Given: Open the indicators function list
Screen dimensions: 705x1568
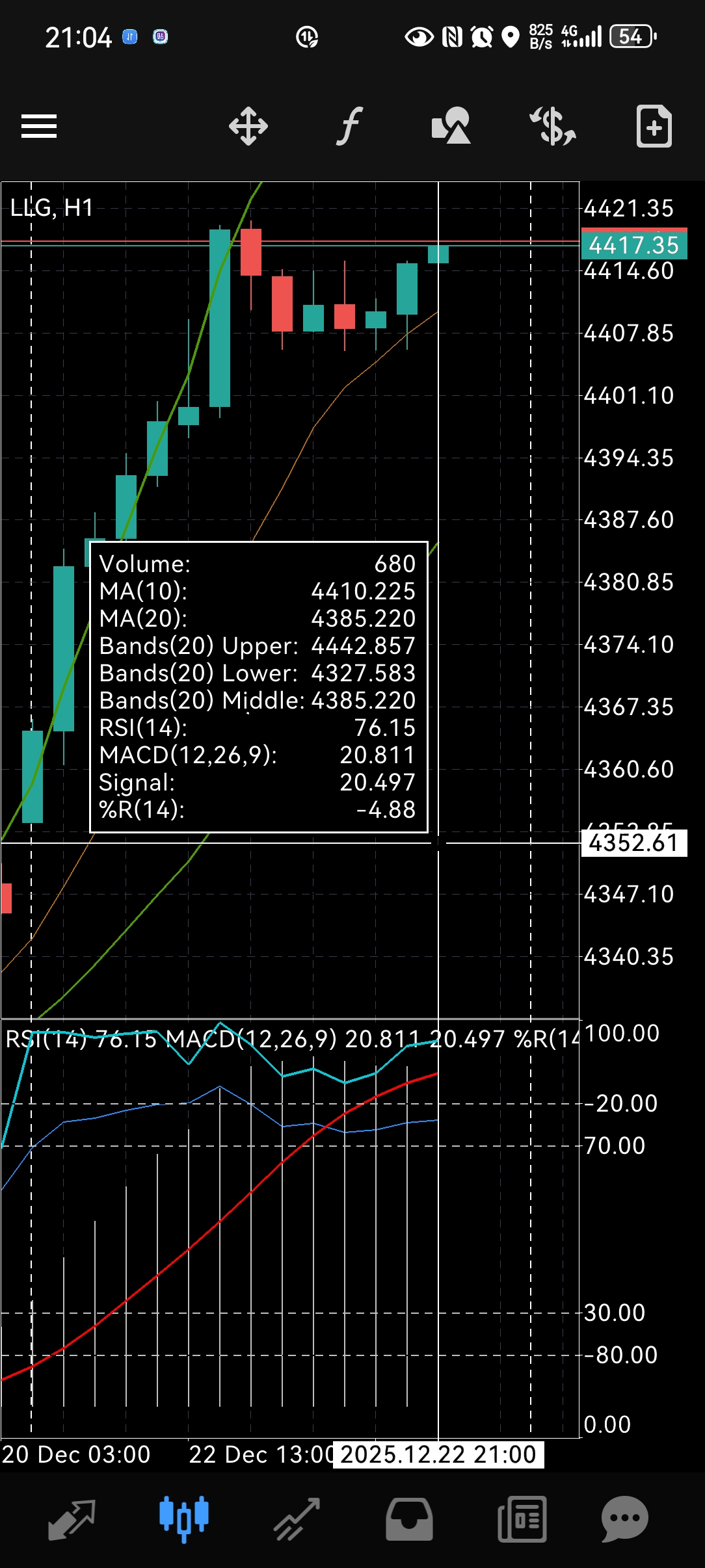Looking at the screenshot, I should [349, 126].
